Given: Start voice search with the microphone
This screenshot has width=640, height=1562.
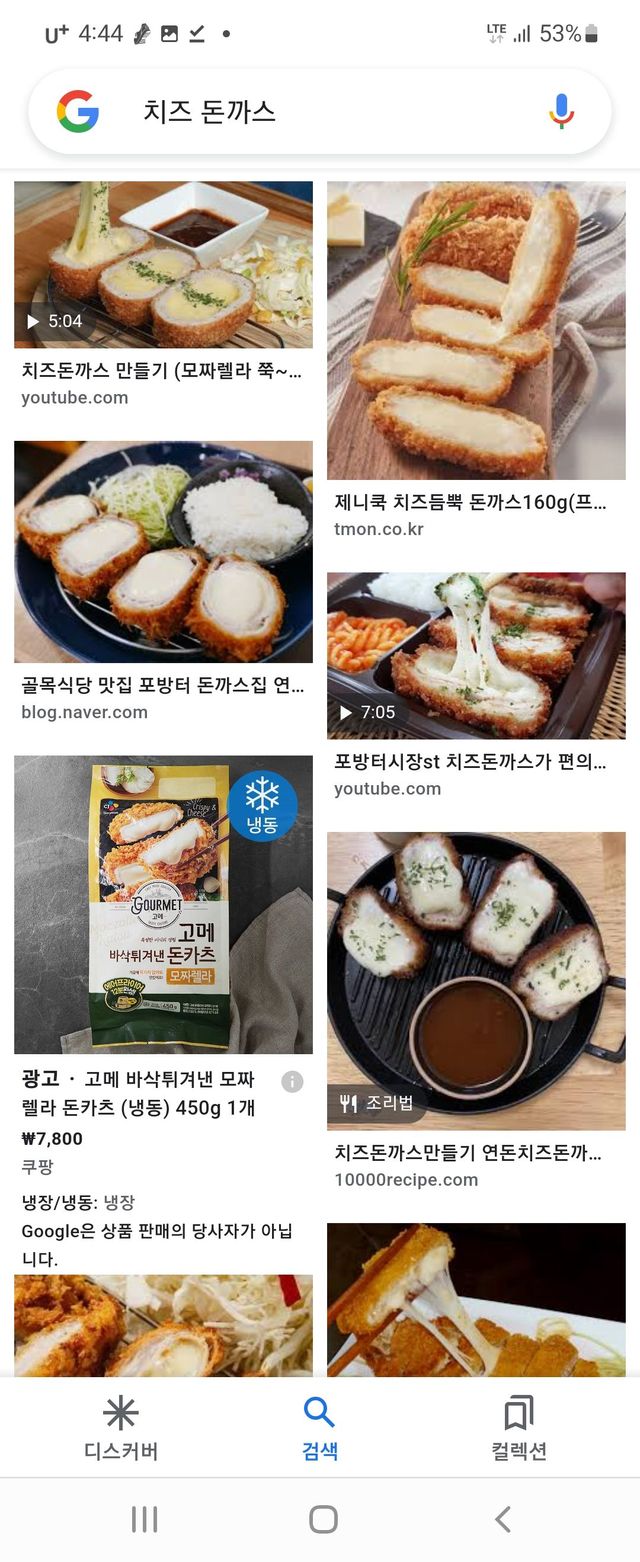Looking at the screenshot, I should pyautogui.click(x=562, y=111).
